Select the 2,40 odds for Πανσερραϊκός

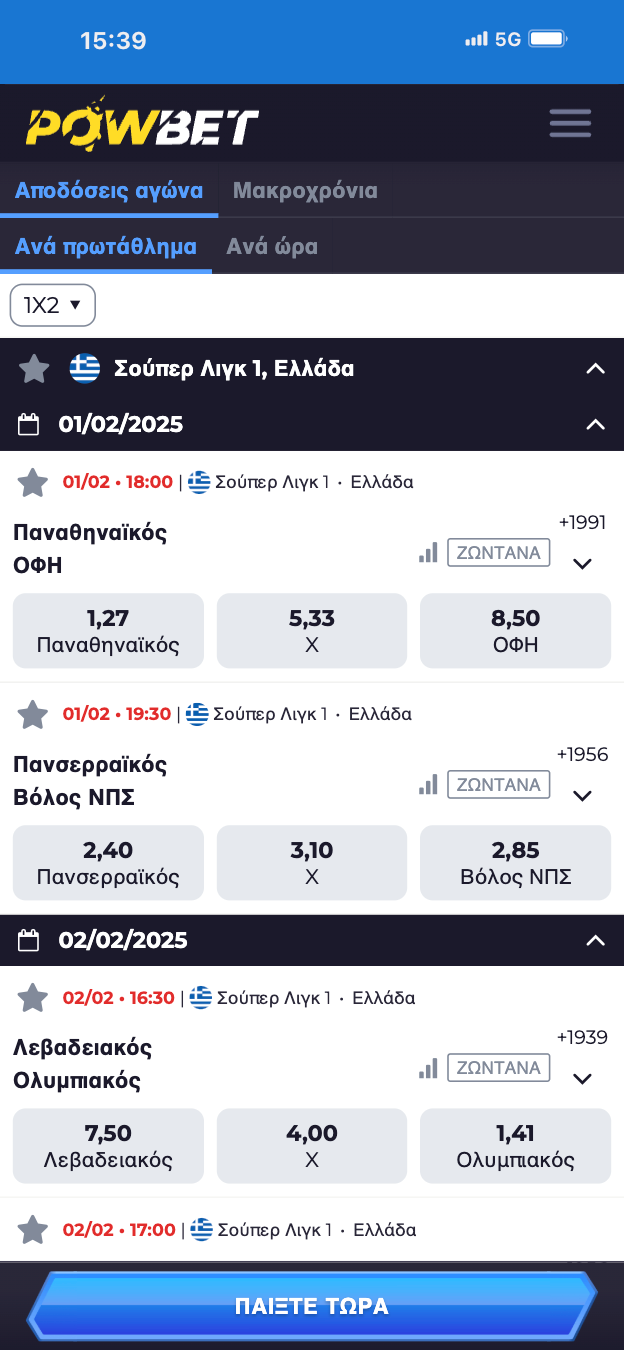[108, 863]
